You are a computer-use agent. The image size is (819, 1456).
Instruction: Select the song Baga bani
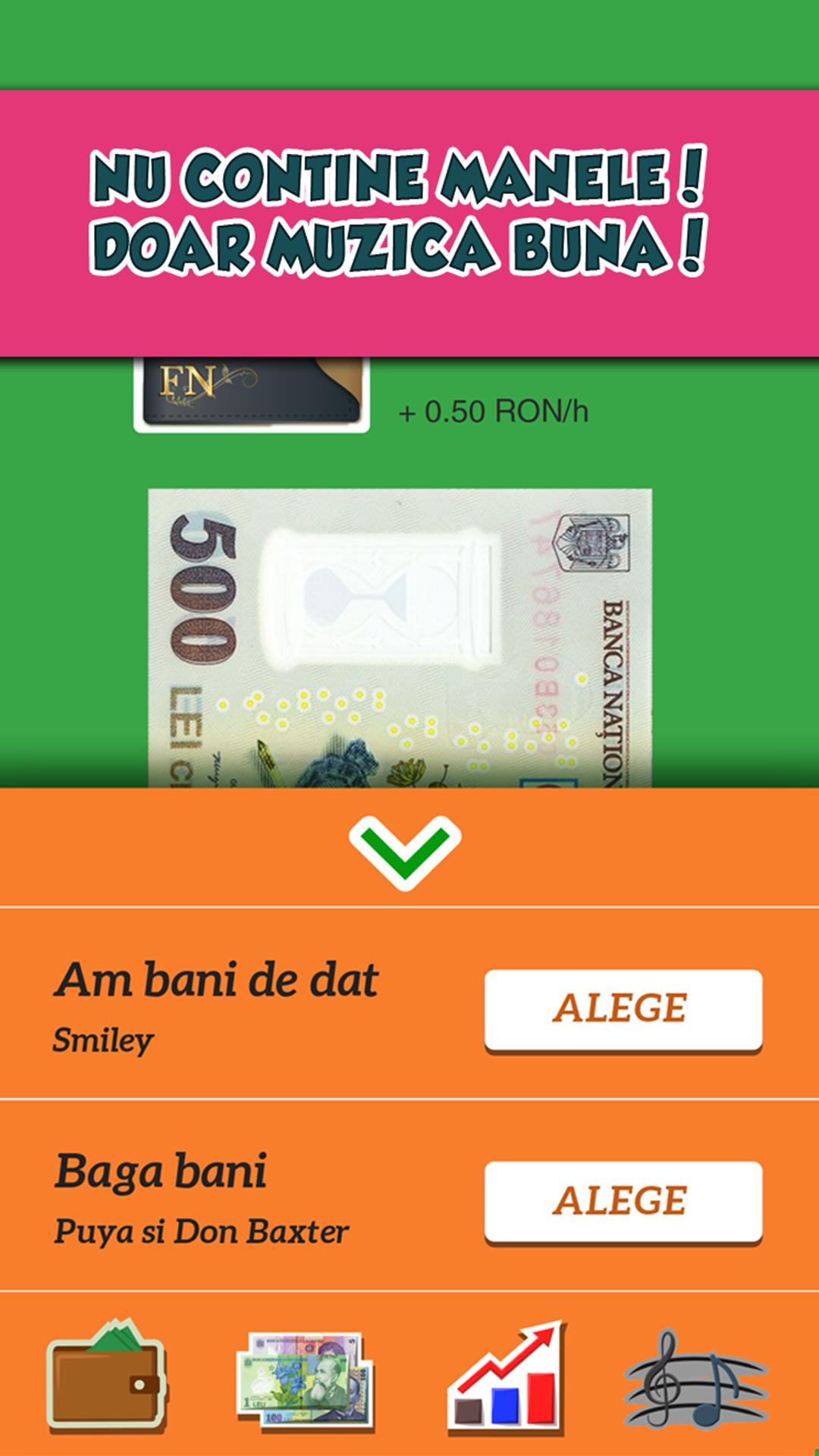tap(623, 1200)
